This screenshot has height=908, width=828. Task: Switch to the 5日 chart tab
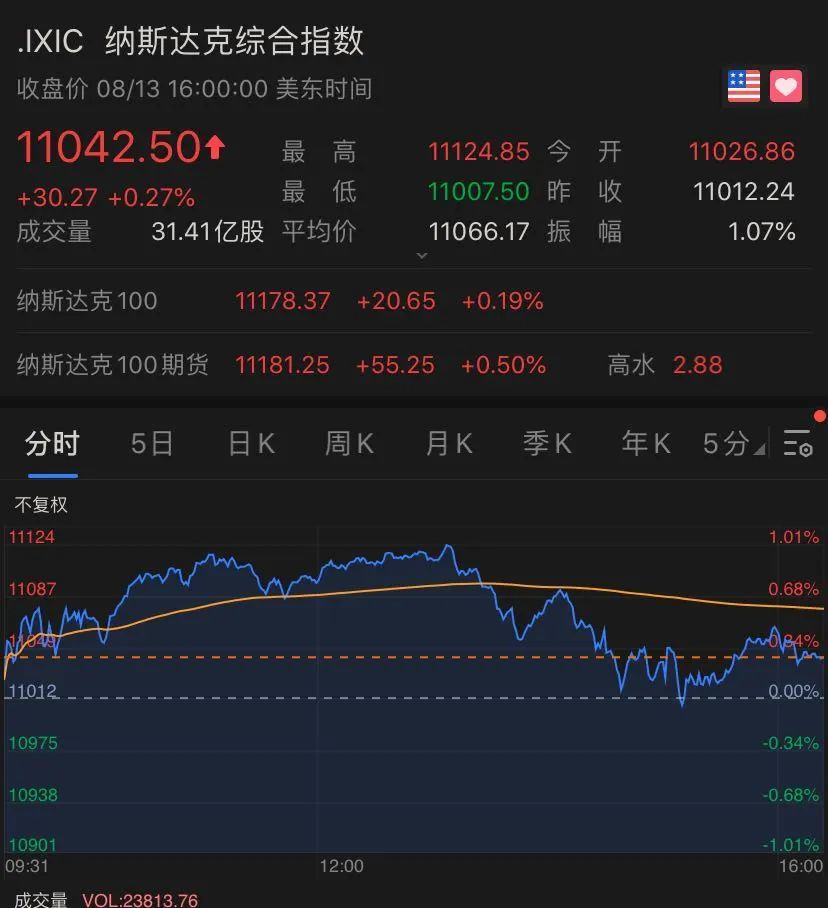coord(152,444)
